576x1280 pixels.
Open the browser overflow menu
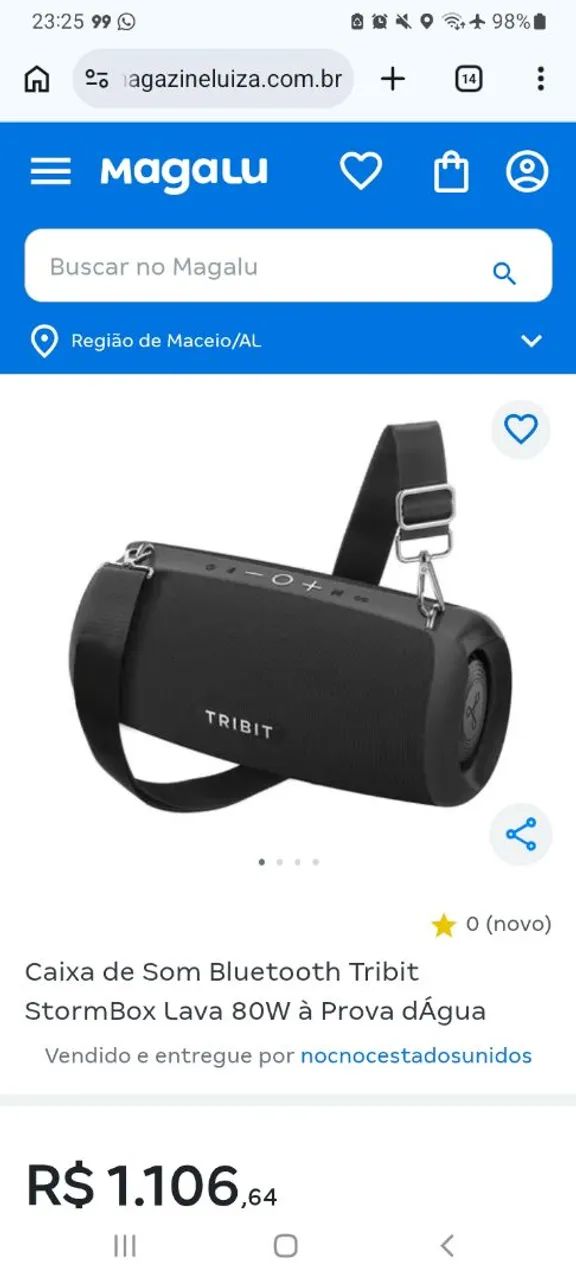pyautogui.click(x=540, y=79)
